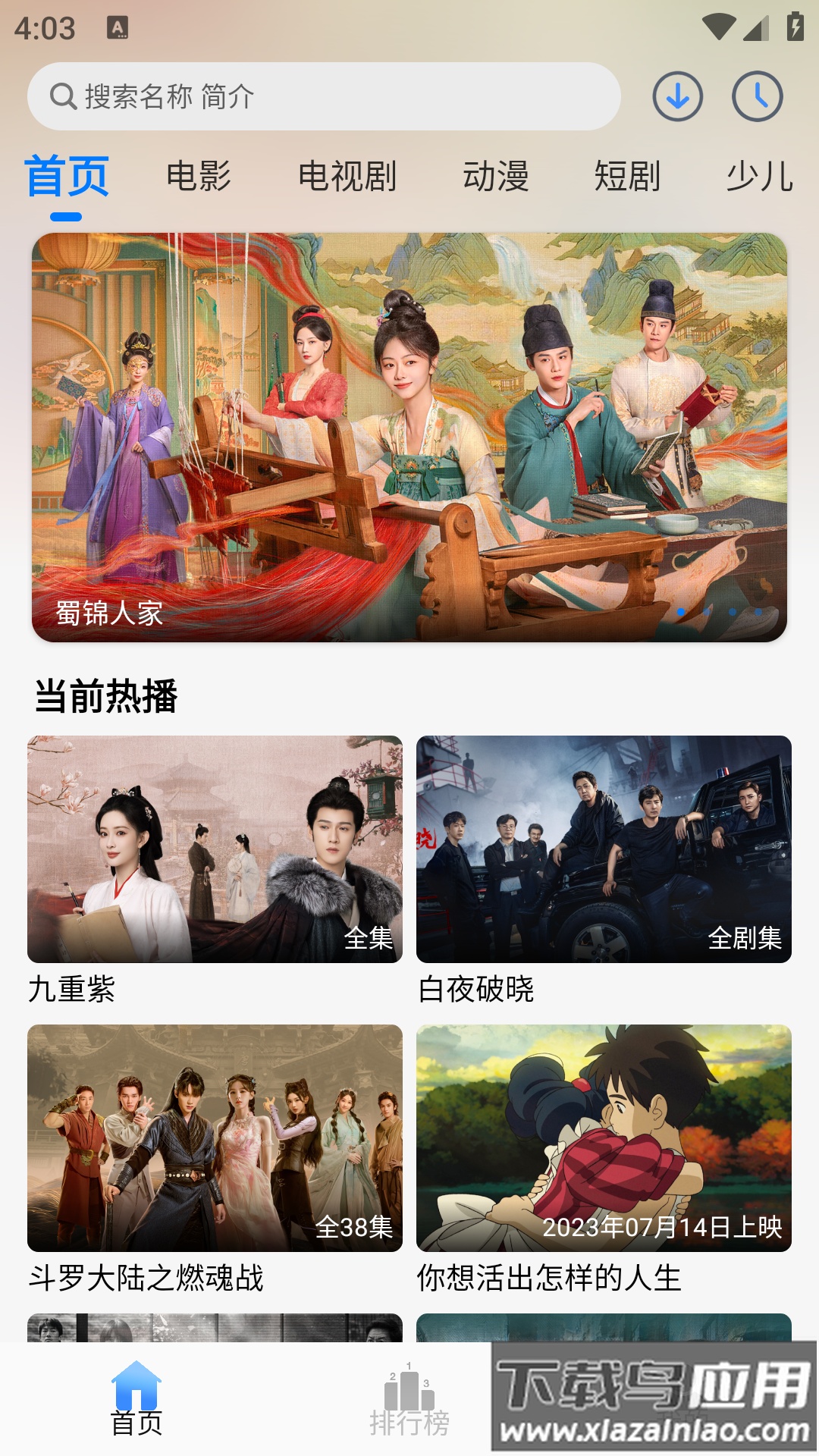The height and width of the screenshot is (1456, 819).
Task: Switch to the 电影 tab
Action: [x=199, y=177]
